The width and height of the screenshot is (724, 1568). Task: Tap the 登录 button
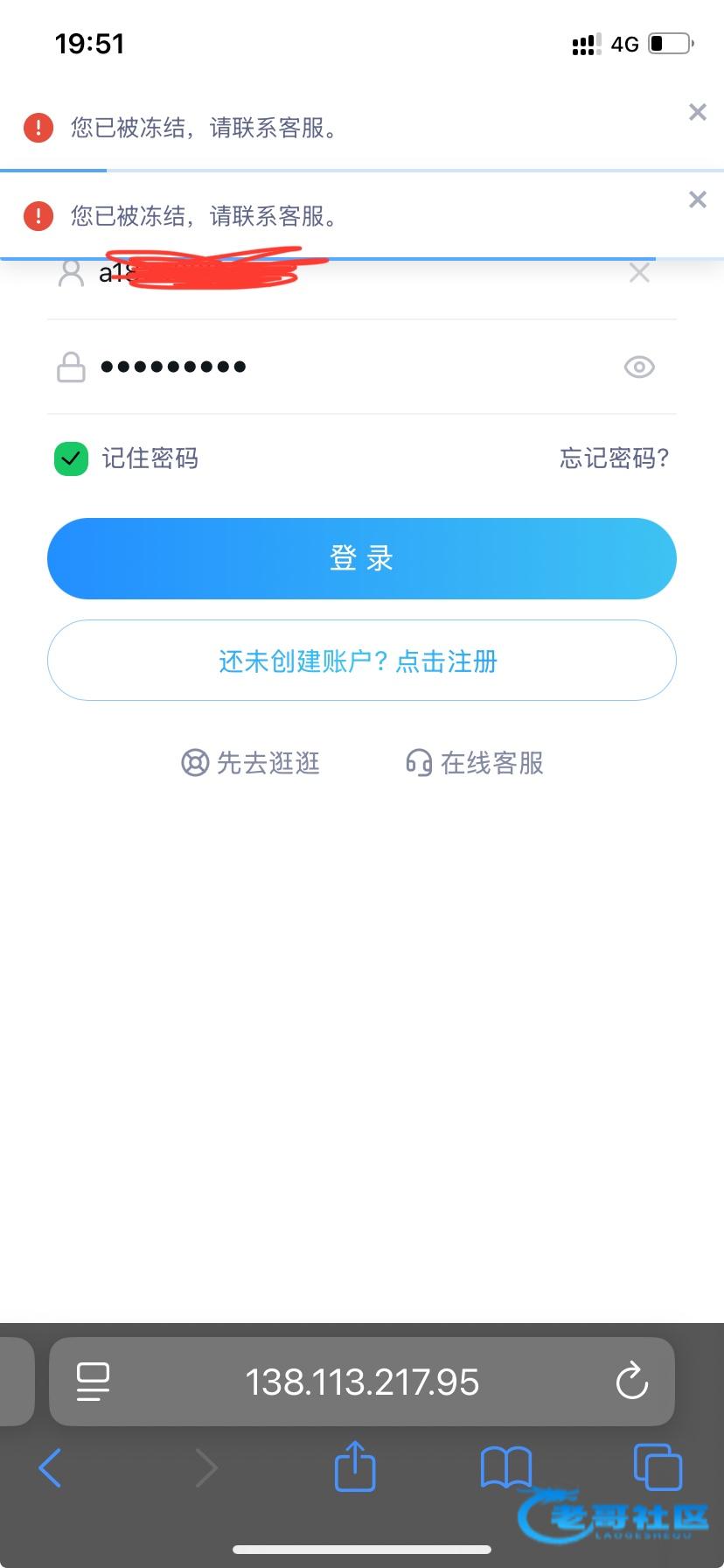(361, 558)
